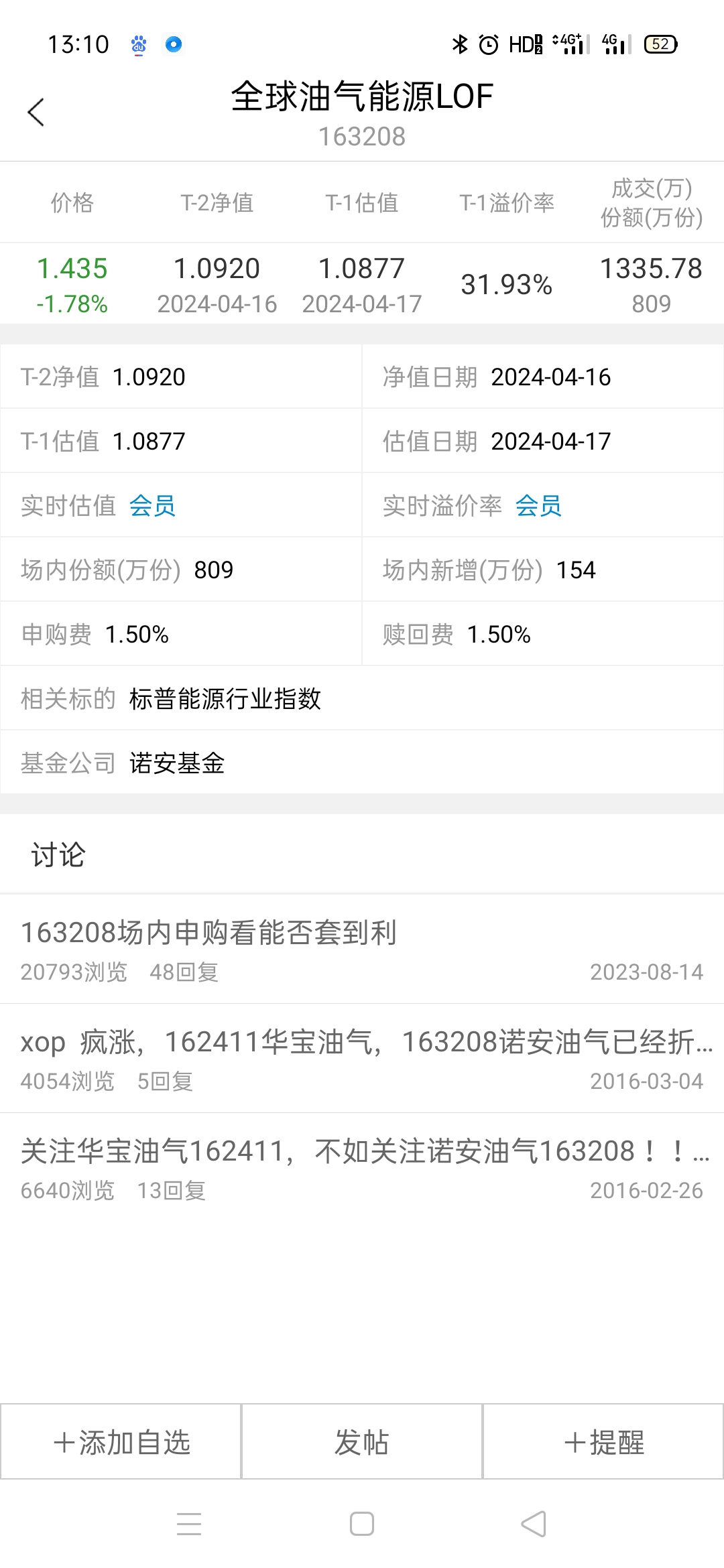Open recent apps from the navigation bar
This screenshot has width=724, height=1568.
pyautogui.click(x=189, y=1523)
